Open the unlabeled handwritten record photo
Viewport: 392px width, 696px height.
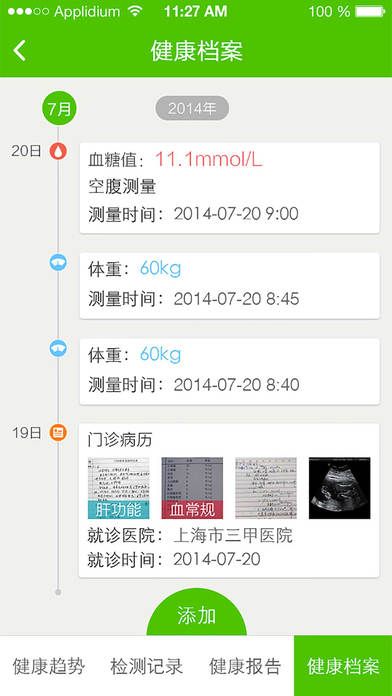(266, 488)
